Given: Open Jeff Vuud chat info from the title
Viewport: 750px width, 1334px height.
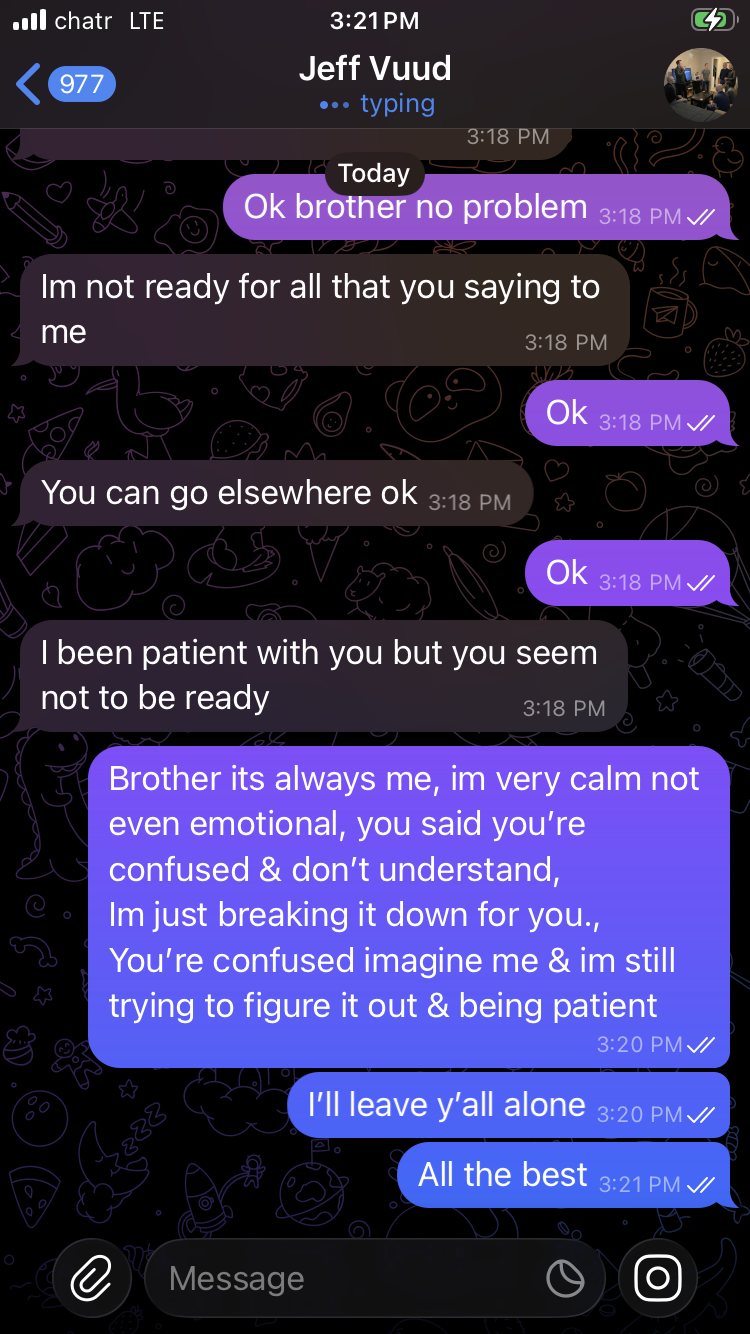Looking at the screenshot, I should (375, 69).
